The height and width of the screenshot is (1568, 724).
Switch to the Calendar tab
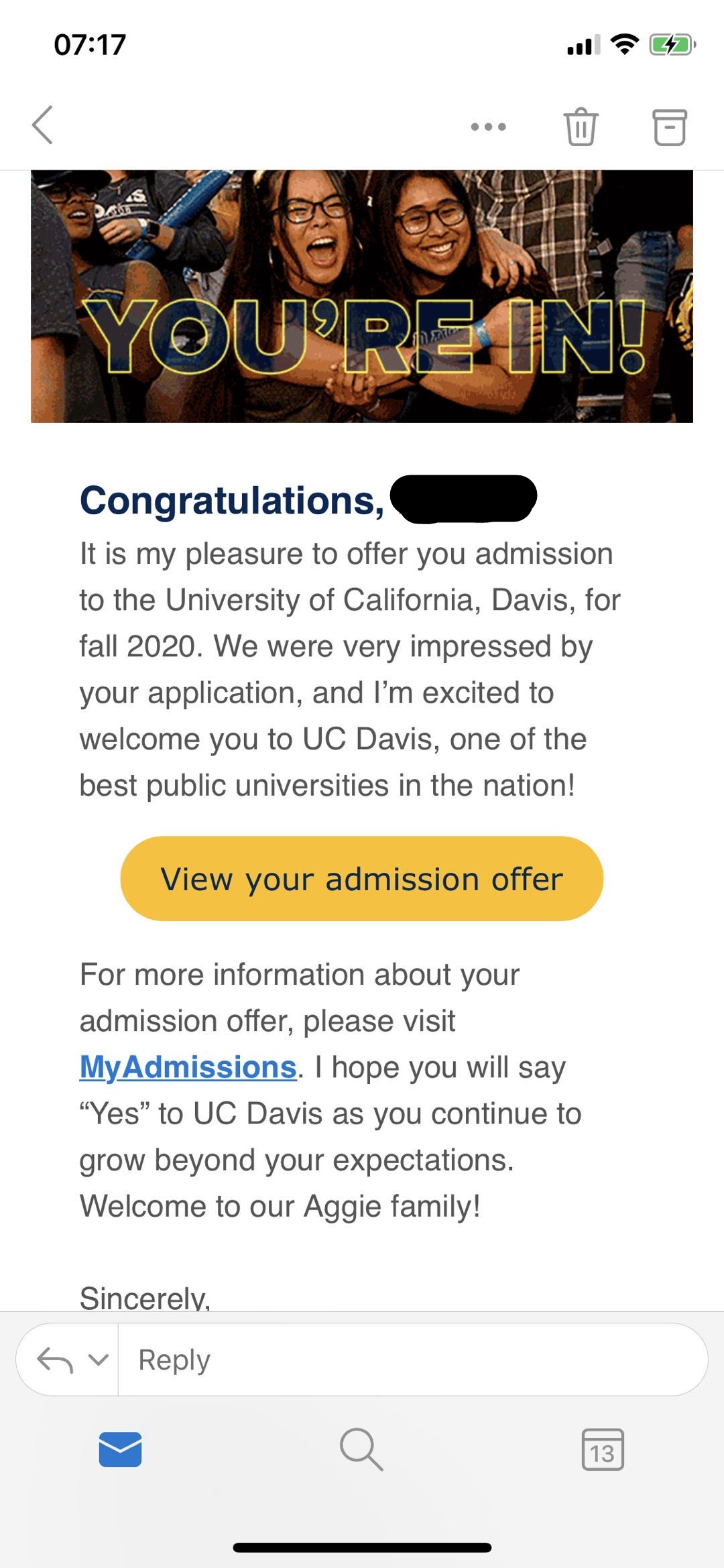click(x=603, y=1449)
